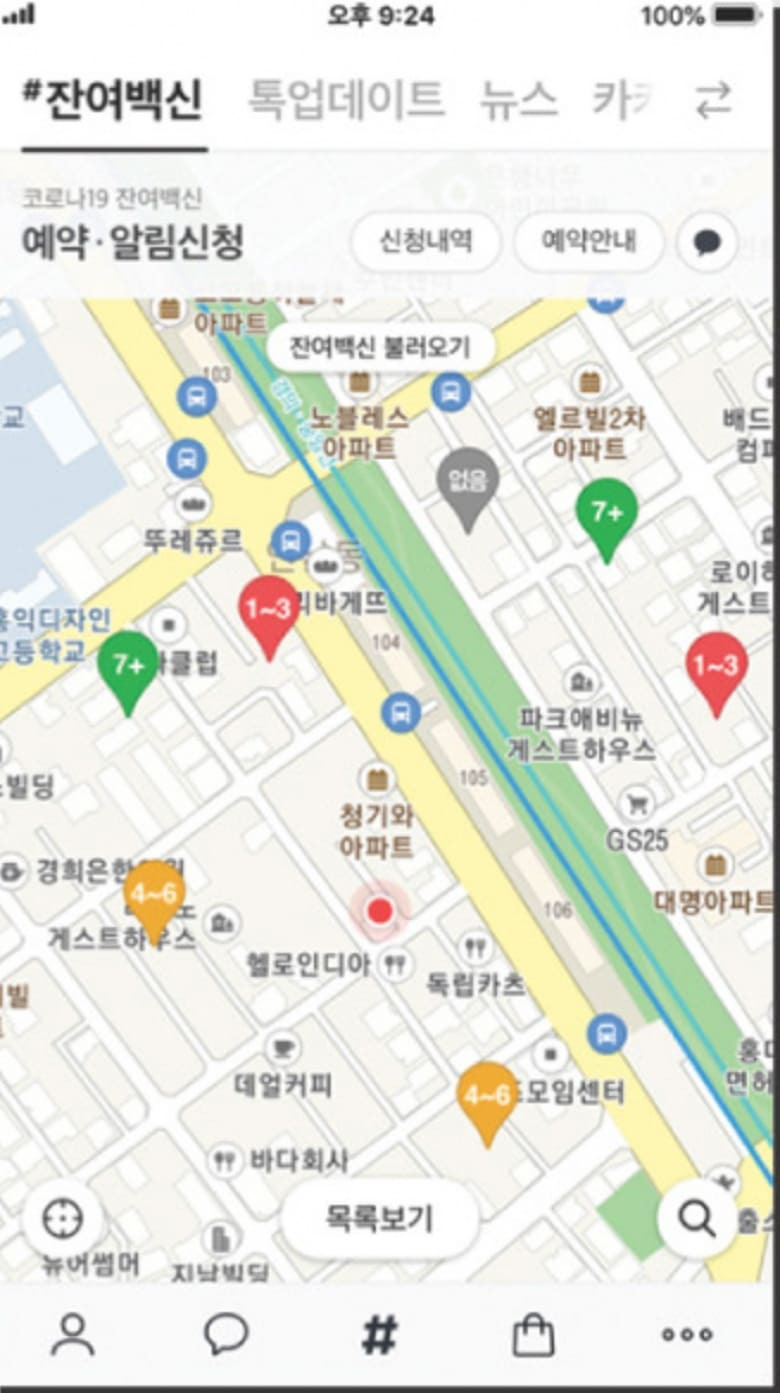
Task: Open the more options tab
Action: pyautogui.click(x=687, y=1335)
